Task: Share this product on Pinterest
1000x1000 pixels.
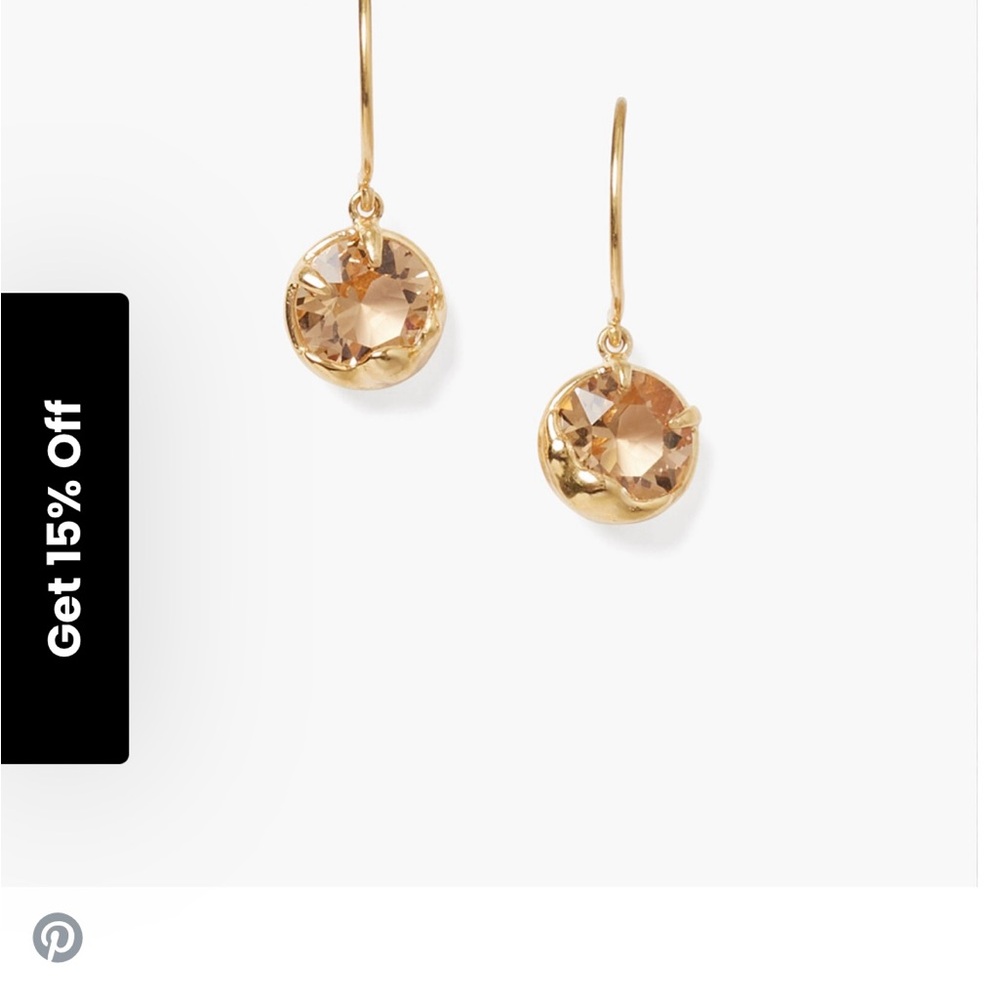Action: [x=58, y=937]
